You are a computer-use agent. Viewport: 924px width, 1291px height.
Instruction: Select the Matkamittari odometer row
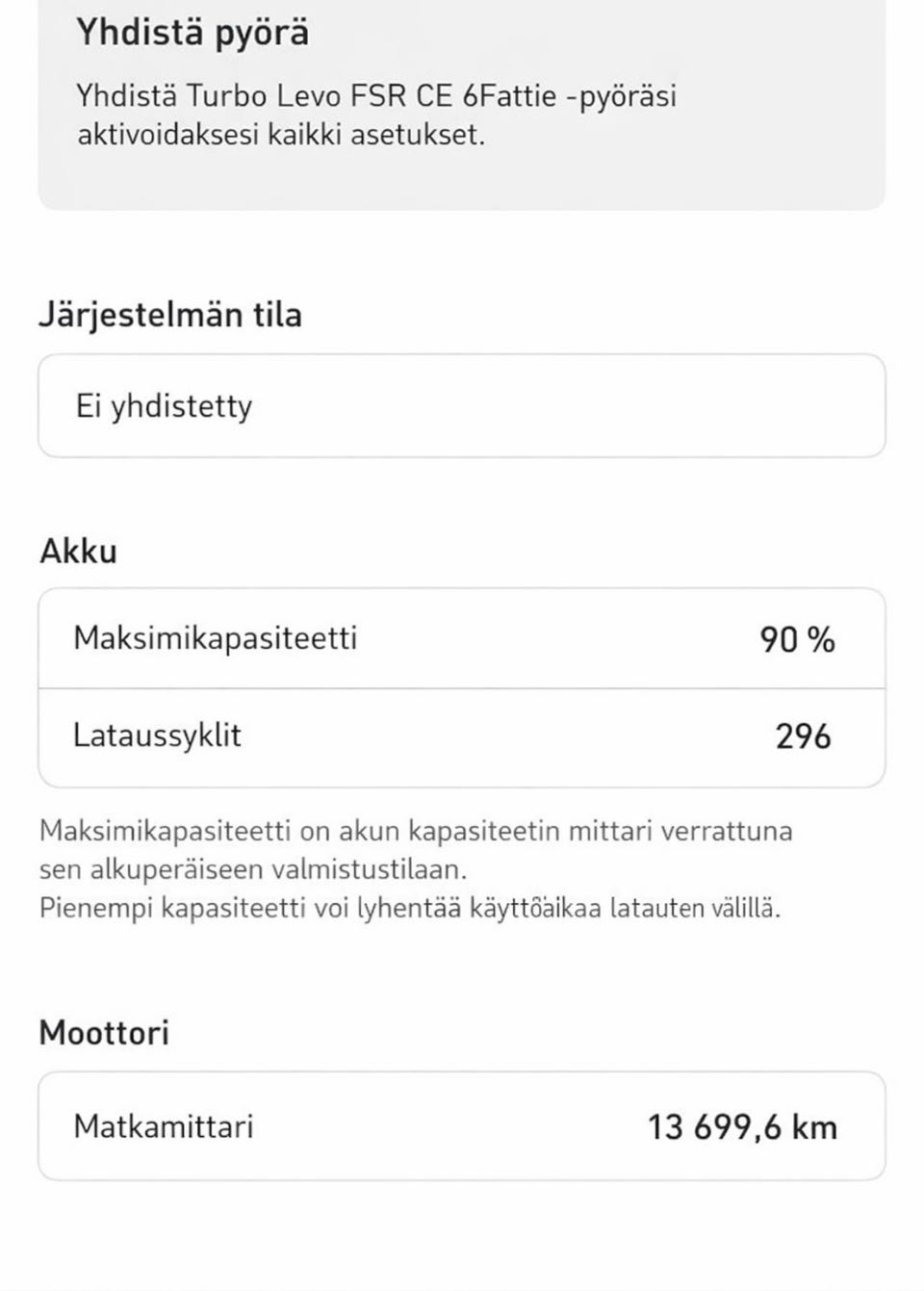462,1124
